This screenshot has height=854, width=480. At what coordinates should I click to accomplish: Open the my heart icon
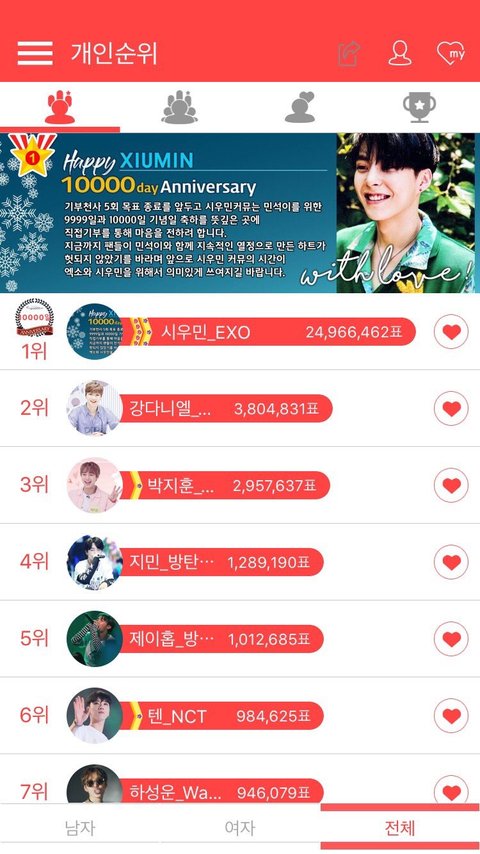click(451, 53)
